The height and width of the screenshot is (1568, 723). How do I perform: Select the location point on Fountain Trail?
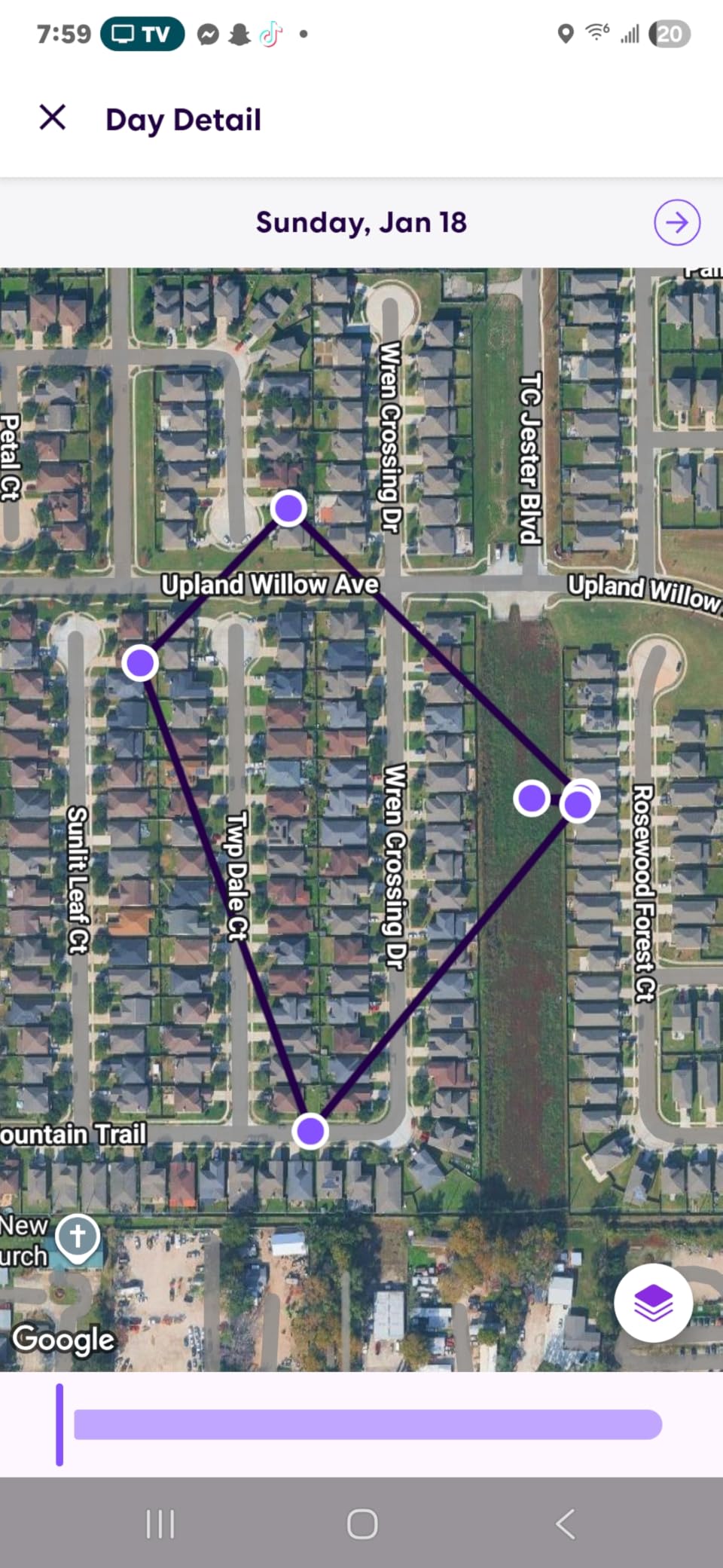click(x=310, y=1131)
